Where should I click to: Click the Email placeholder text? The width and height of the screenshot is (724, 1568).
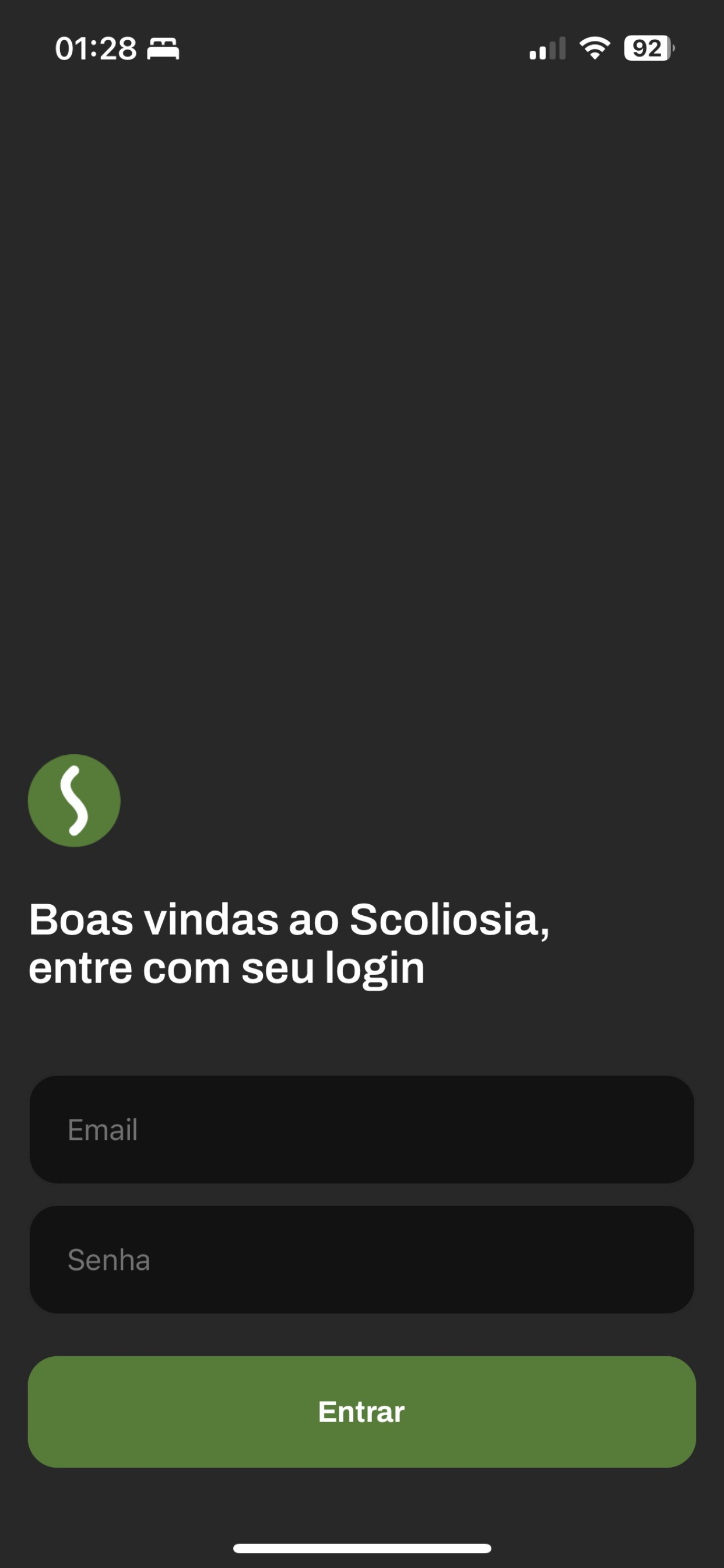(x=102, y=1130)
